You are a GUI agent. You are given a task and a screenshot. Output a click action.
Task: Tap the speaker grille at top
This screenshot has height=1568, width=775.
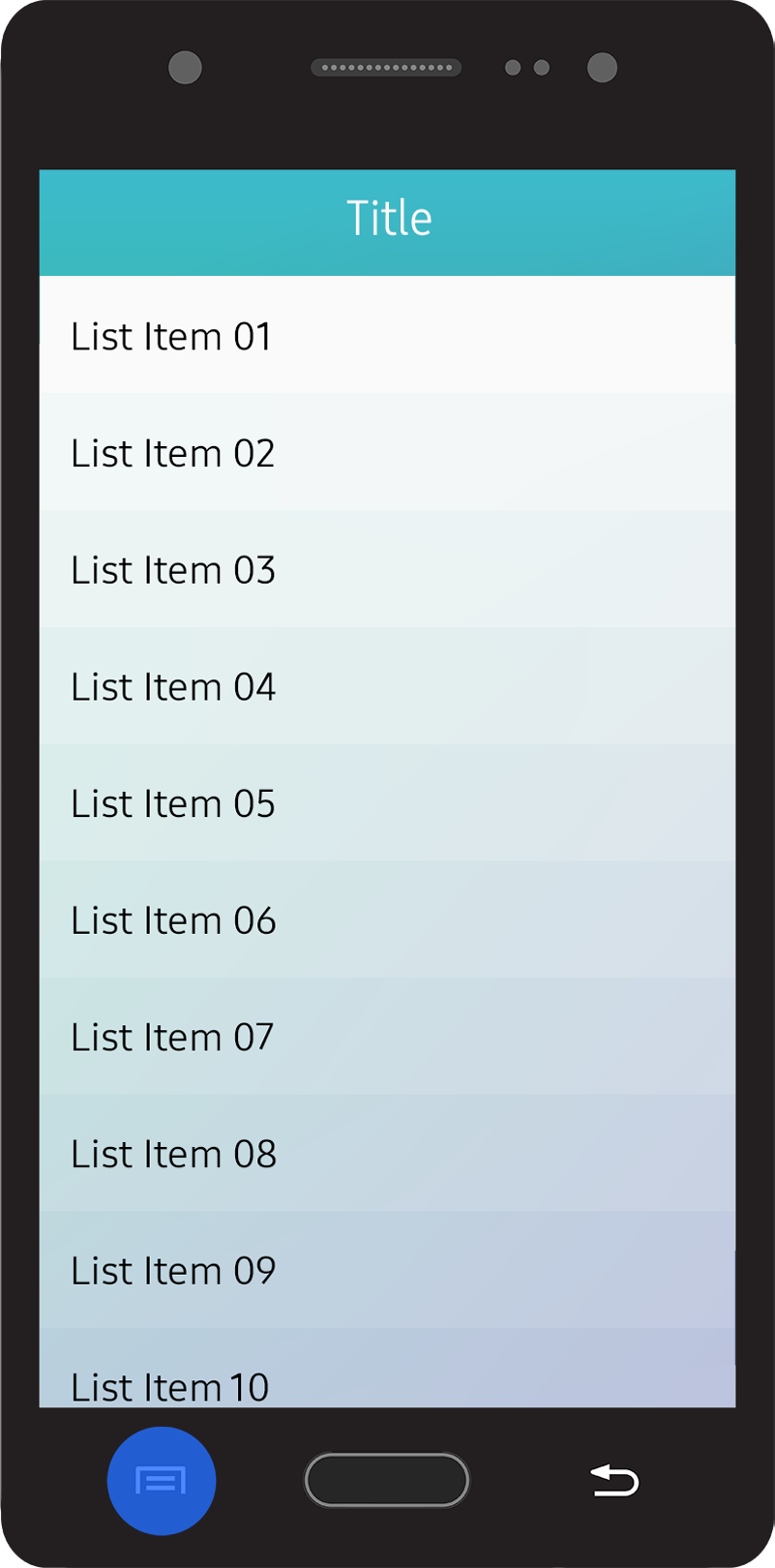click(x=386, y=67)
